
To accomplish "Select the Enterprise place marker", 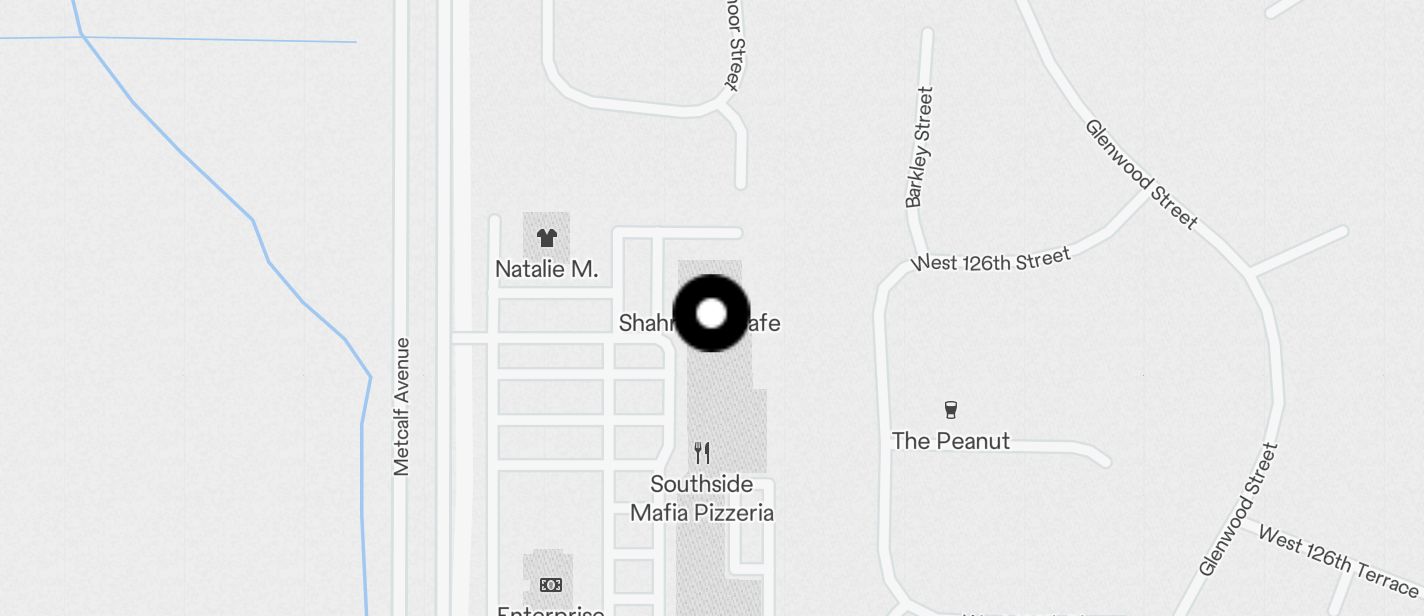I will [x=550, y=585].
